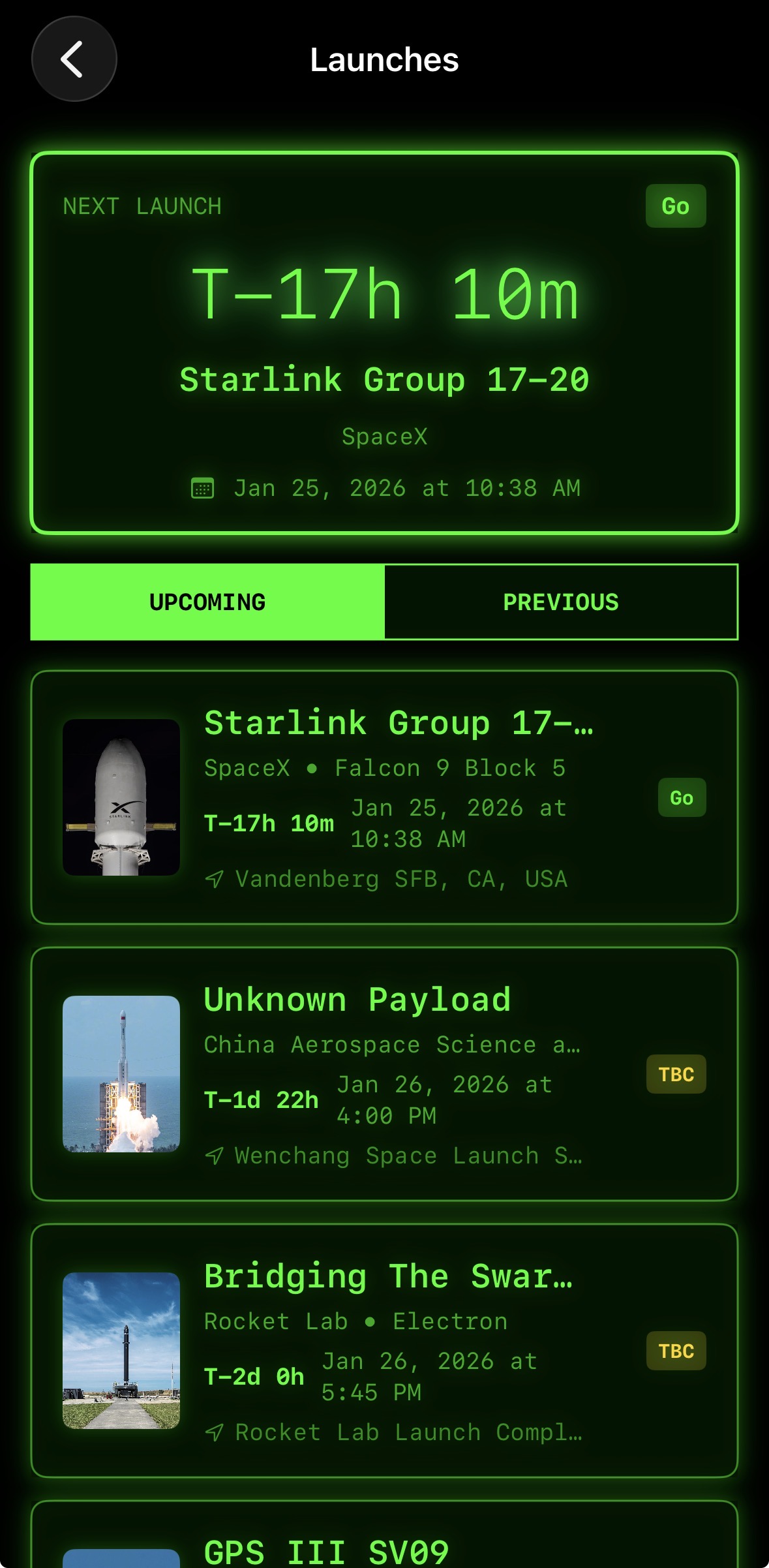Screen dimensions: 769x1568
Task: Tap the back chevron to leave Launches
Action: [74, 59]
